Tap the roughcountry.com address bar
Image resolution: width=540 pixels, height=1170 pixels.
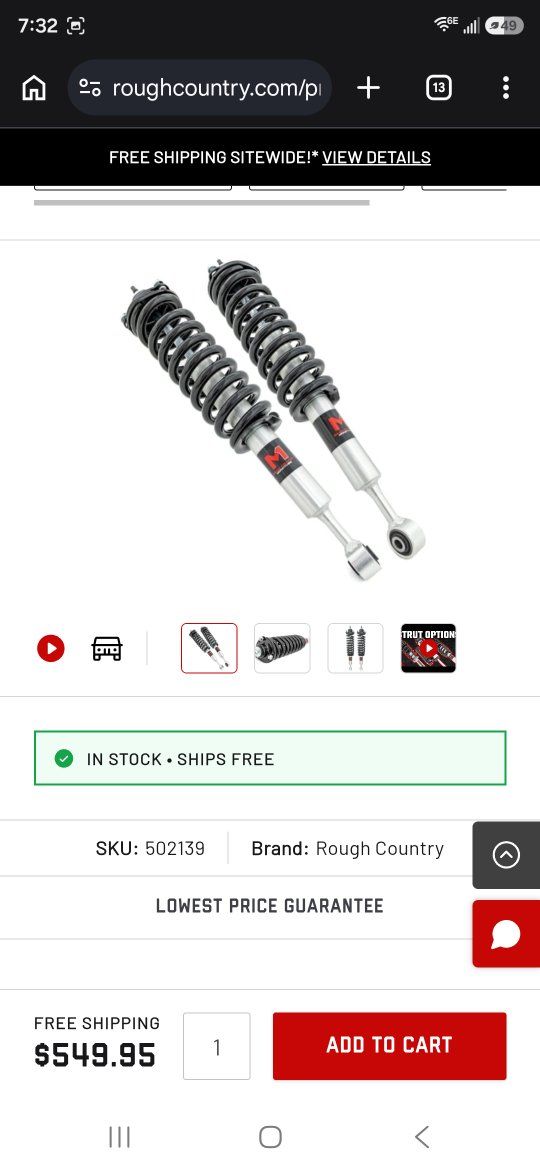coord(200,88)
